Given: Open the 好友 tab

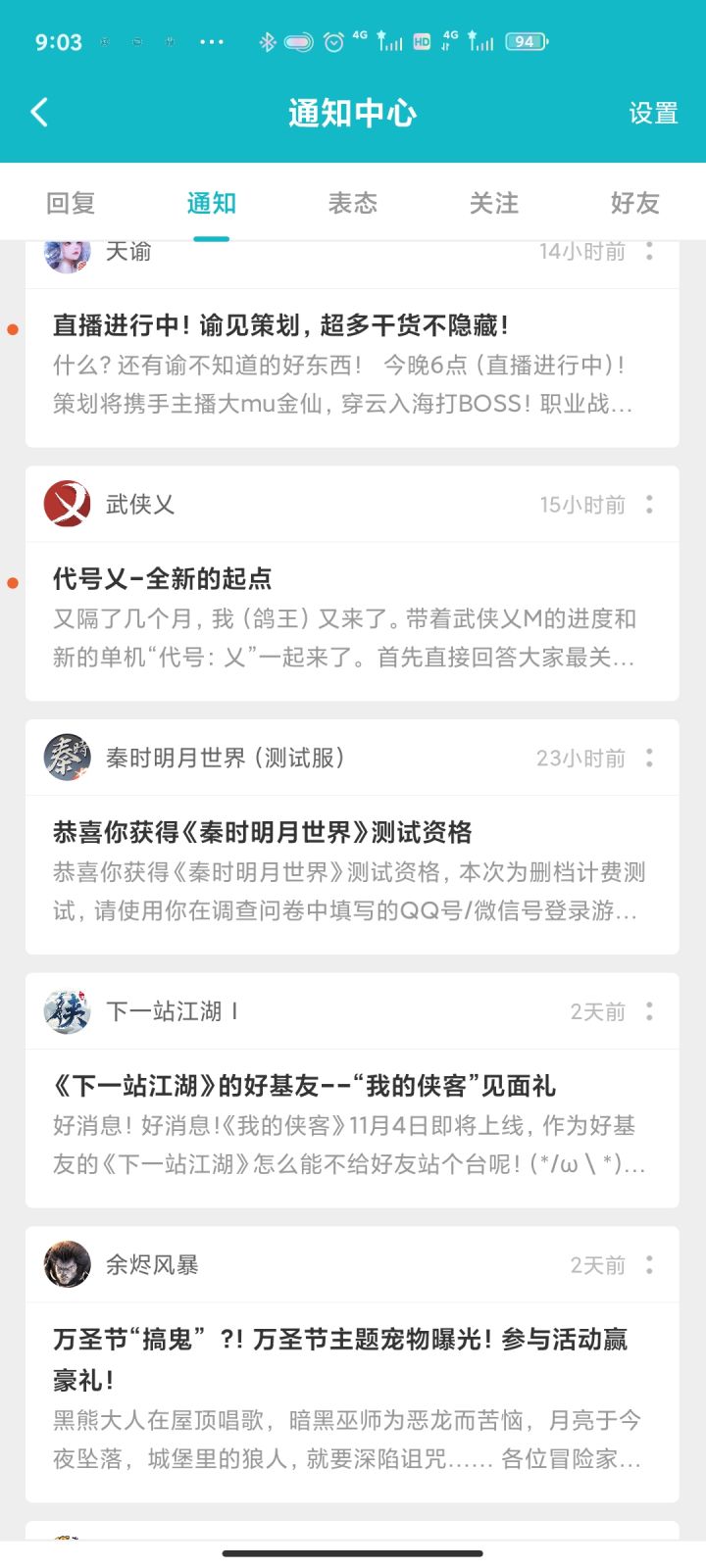Looking at the screenshot, I should 633,202.
